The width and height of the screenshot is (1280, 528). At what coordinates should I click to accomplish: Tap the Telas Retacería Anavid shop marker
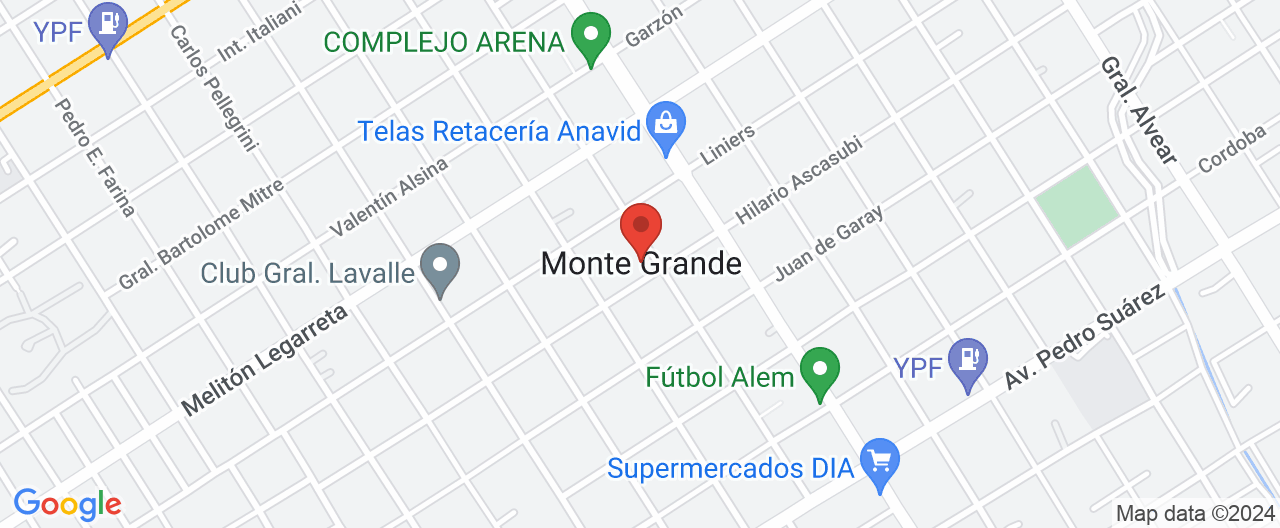click(x=664, y=126)
